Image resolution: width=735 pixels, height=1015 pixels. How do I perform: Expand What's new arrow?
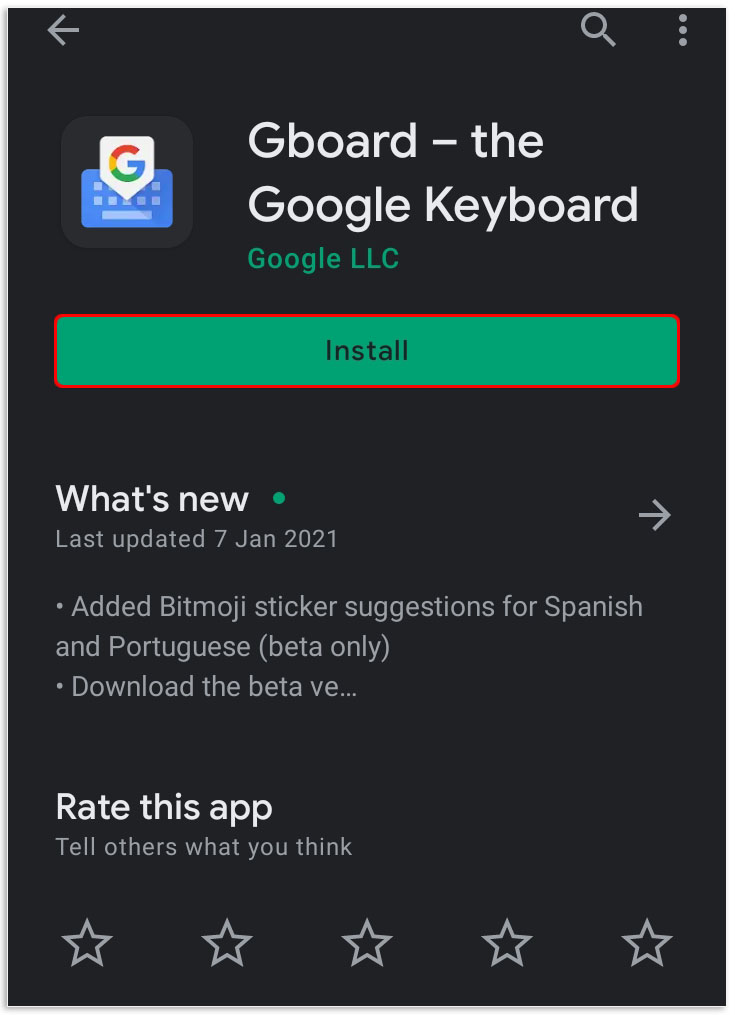point(655,516)
